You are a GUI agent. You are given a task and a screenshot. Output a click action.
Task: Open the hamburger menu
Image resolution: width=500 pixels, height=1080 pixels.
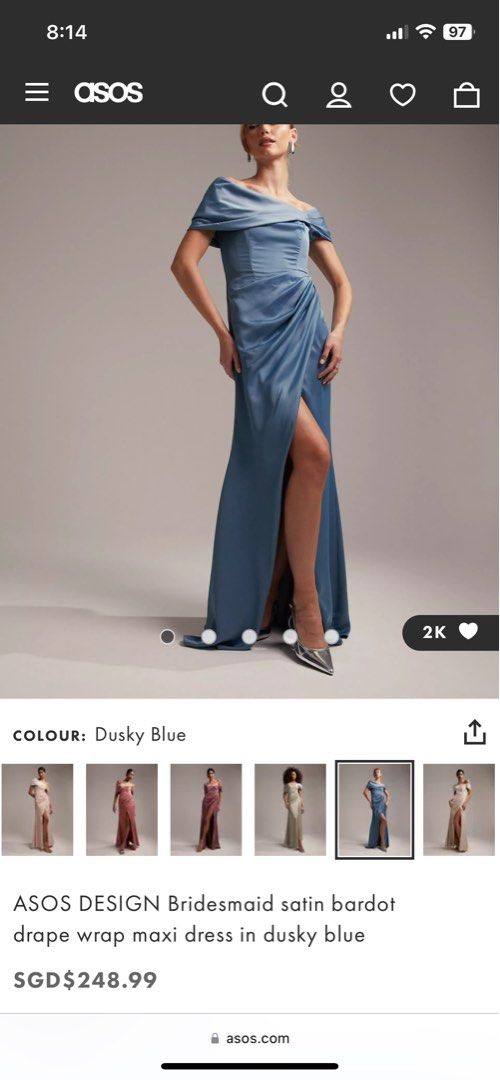pos(37,93)
